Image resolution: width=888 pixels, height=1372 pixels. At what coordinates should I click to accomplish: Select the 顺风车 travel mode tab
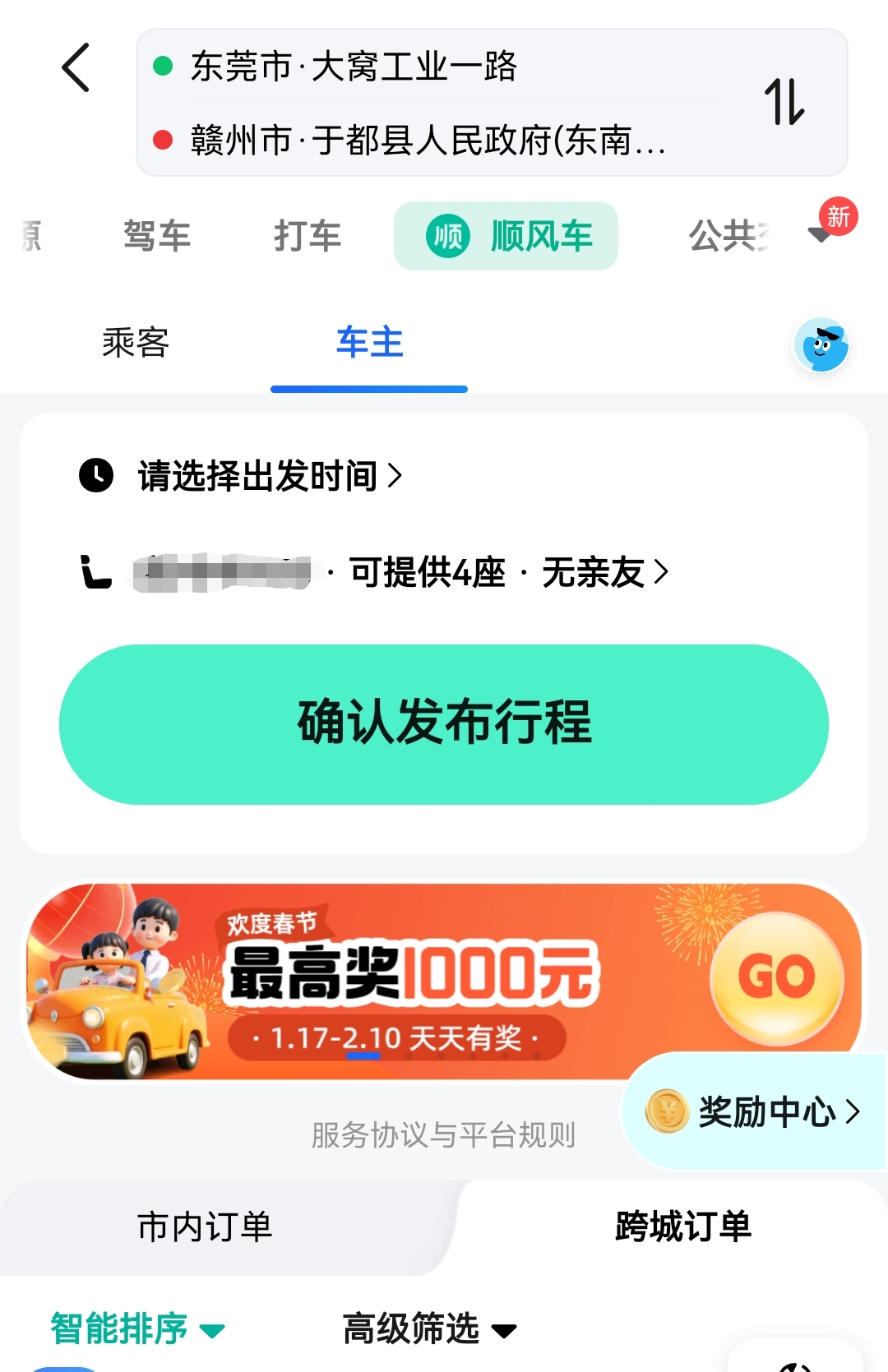pyautogui.click(x=506, y=237)
